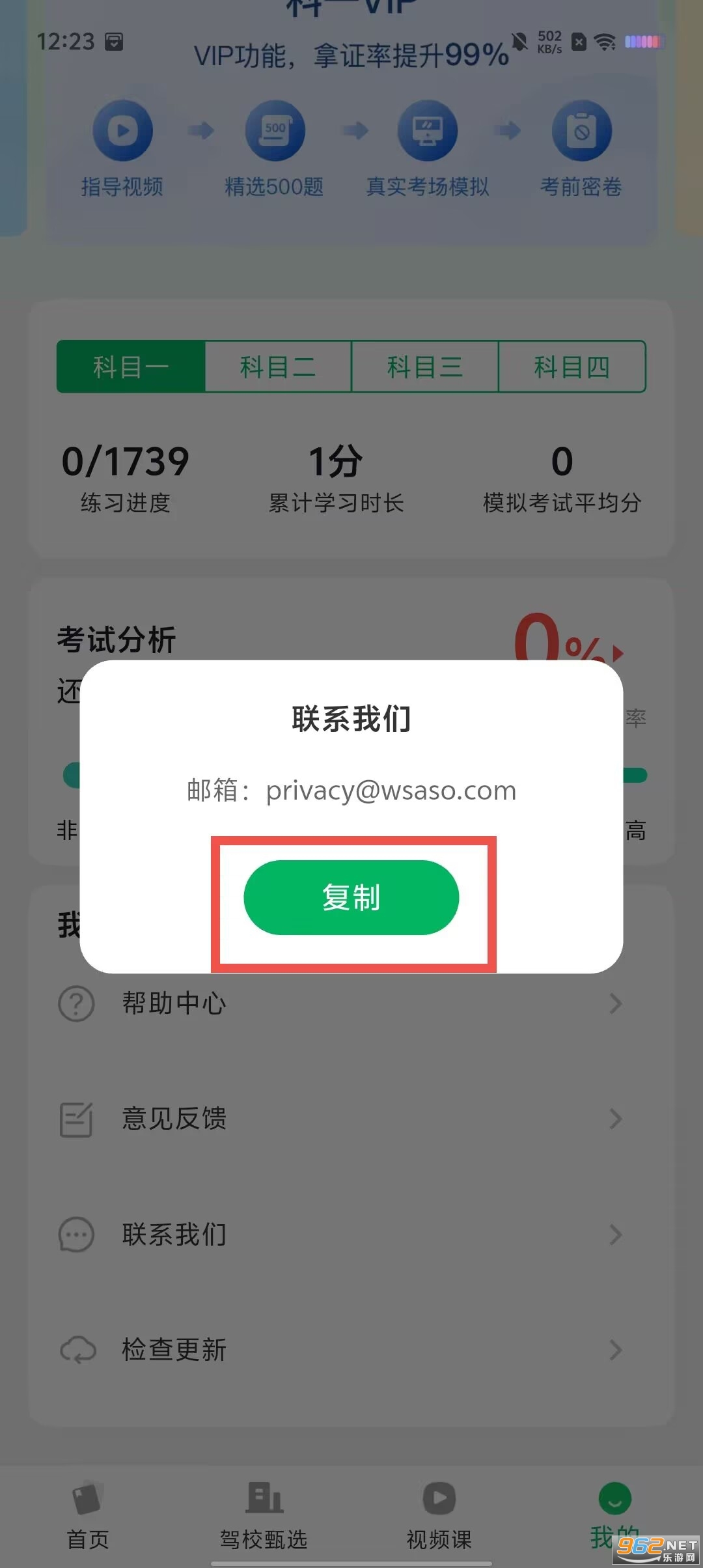Open 意见反馈 feedback row
Viewport: 703px width, 1568px height.
(338, 1119)
